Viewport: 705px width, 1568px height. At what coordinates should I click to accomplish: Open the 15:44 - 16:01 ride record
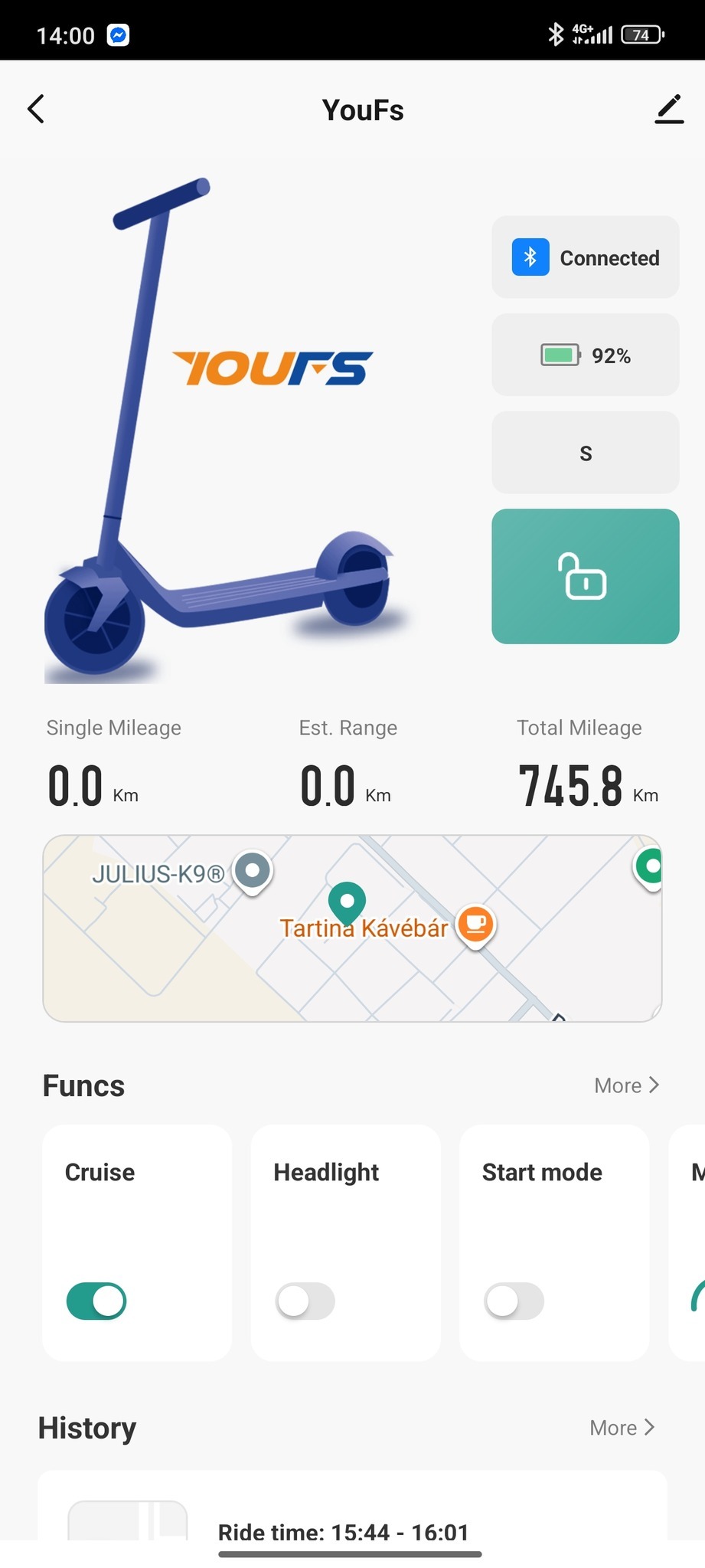point(344,1524)
